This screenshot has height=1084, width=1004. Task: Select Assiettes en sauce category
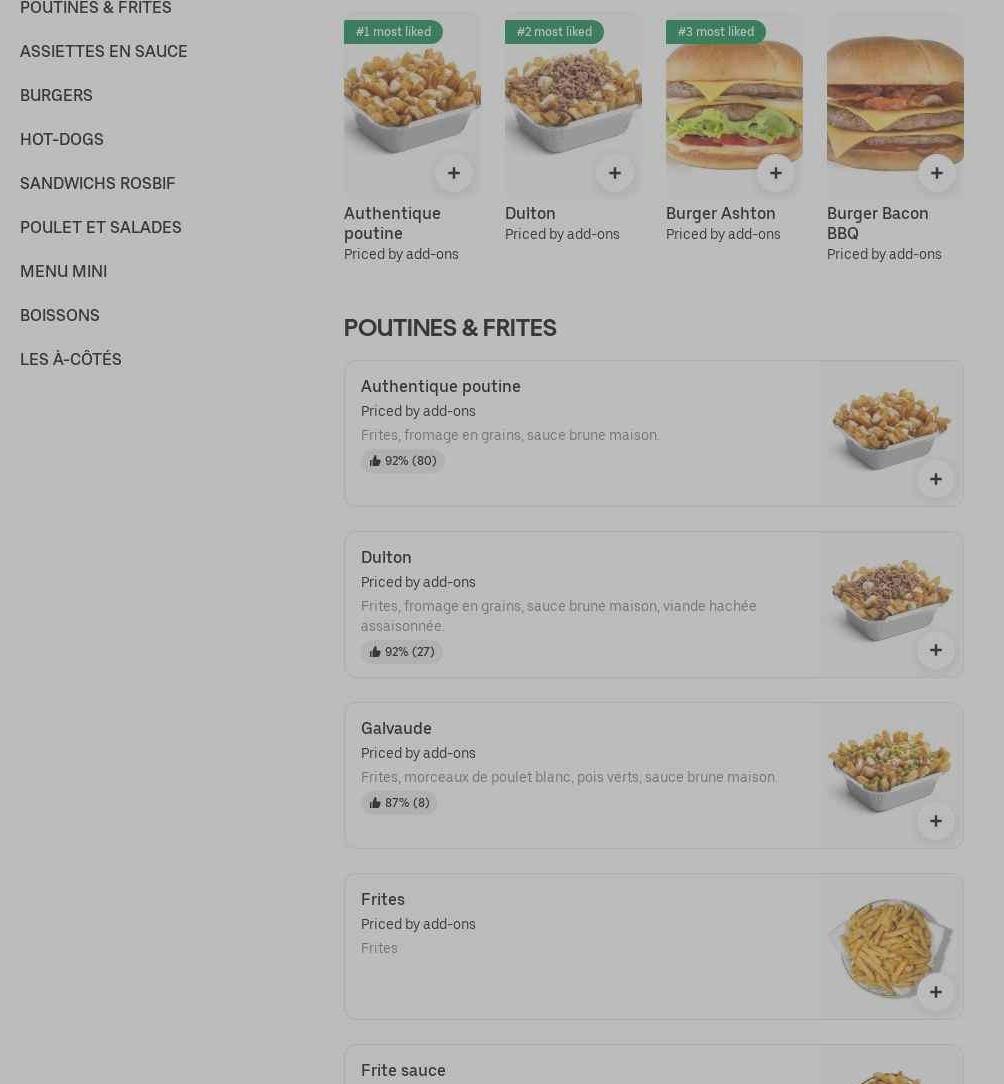click(103, 51)
